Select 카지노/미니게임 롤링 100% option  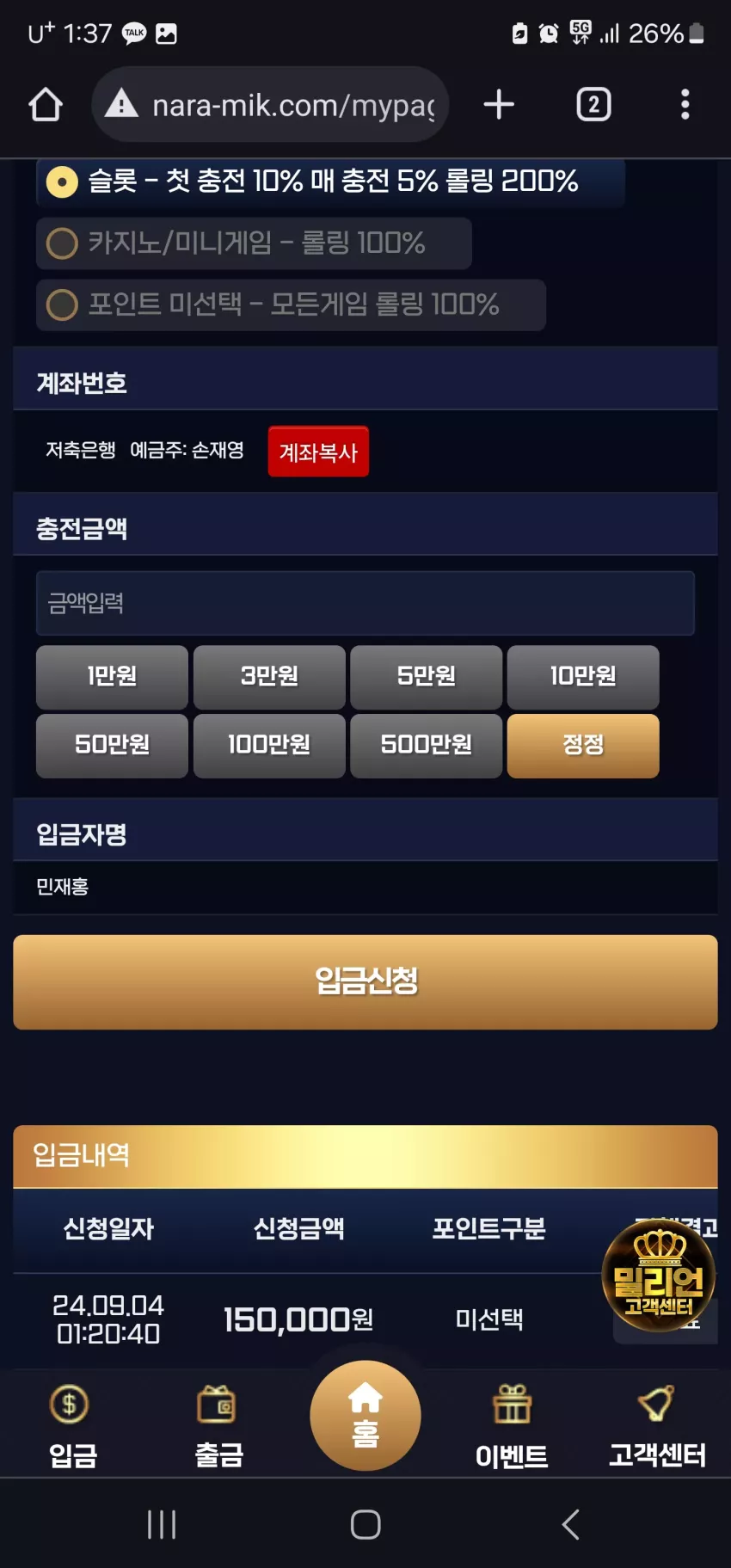(254, 243)
